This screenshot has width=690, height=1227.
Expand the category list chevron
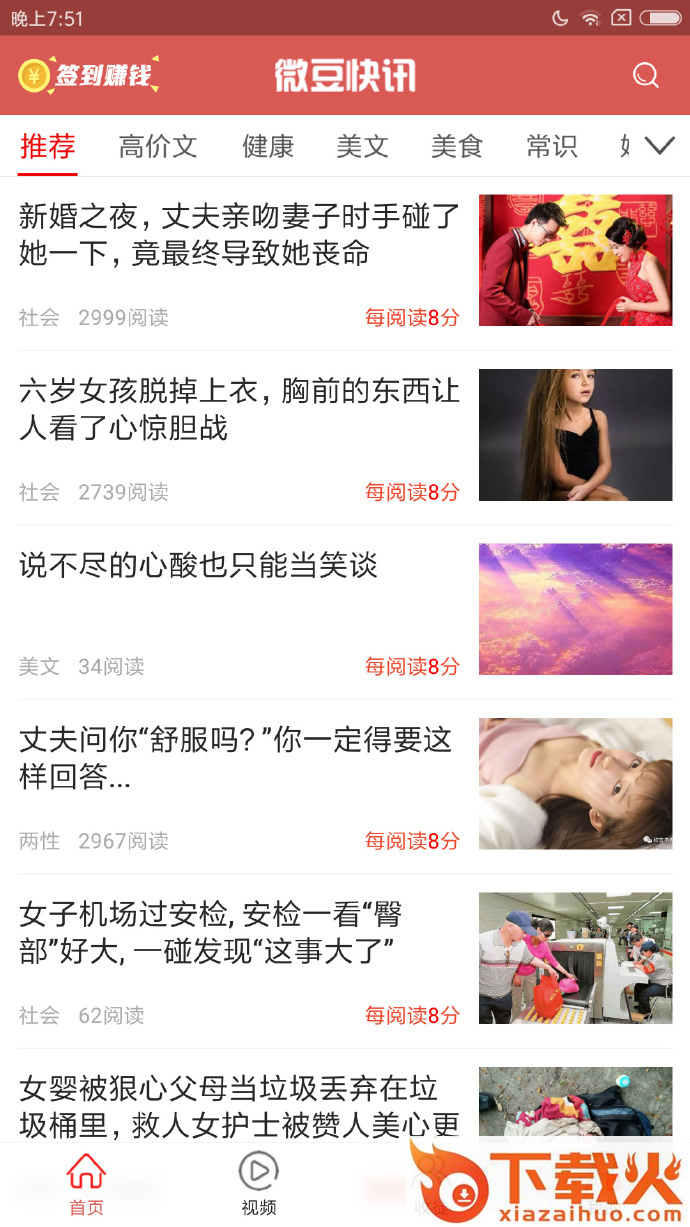click(660, 146)
